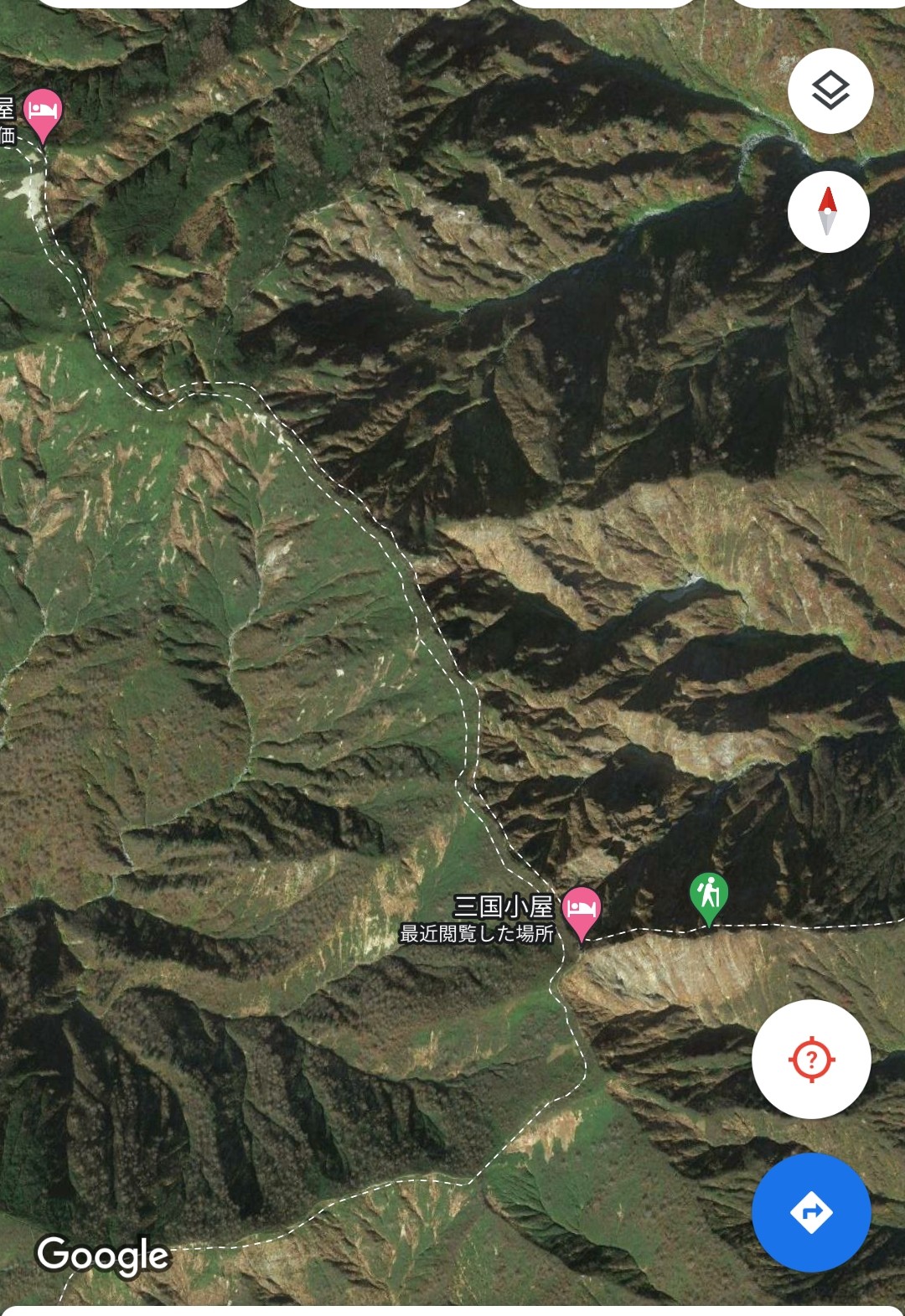
Task: Start directions with the blue arrow button
Action: (x=810, y=1211)
